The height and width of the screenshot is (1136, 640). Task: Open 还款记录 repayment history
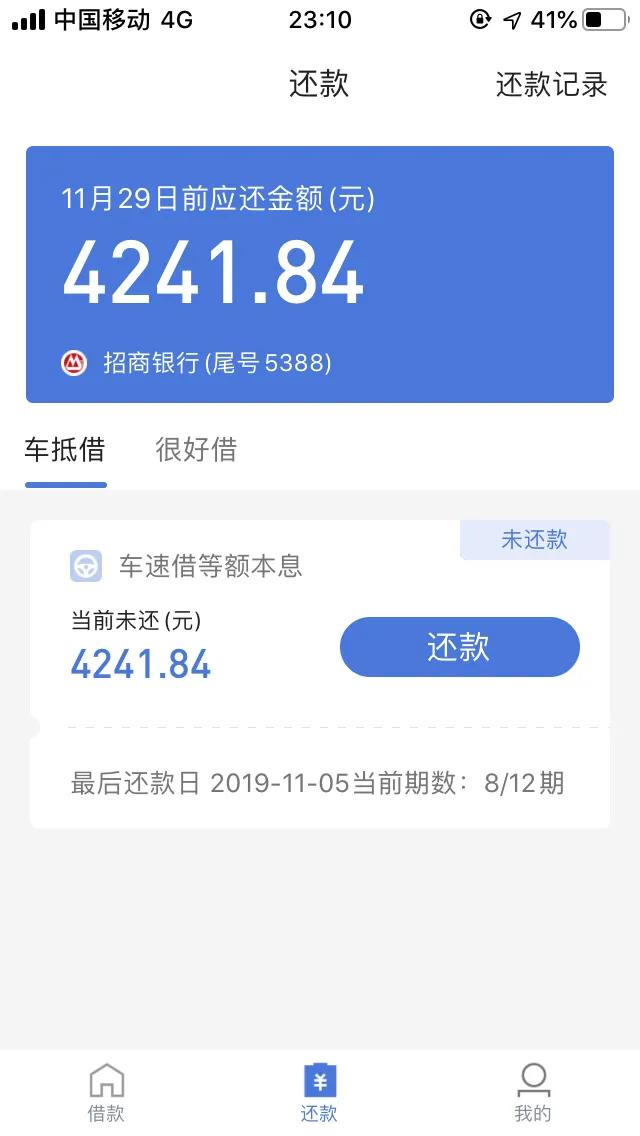[551, 85]
